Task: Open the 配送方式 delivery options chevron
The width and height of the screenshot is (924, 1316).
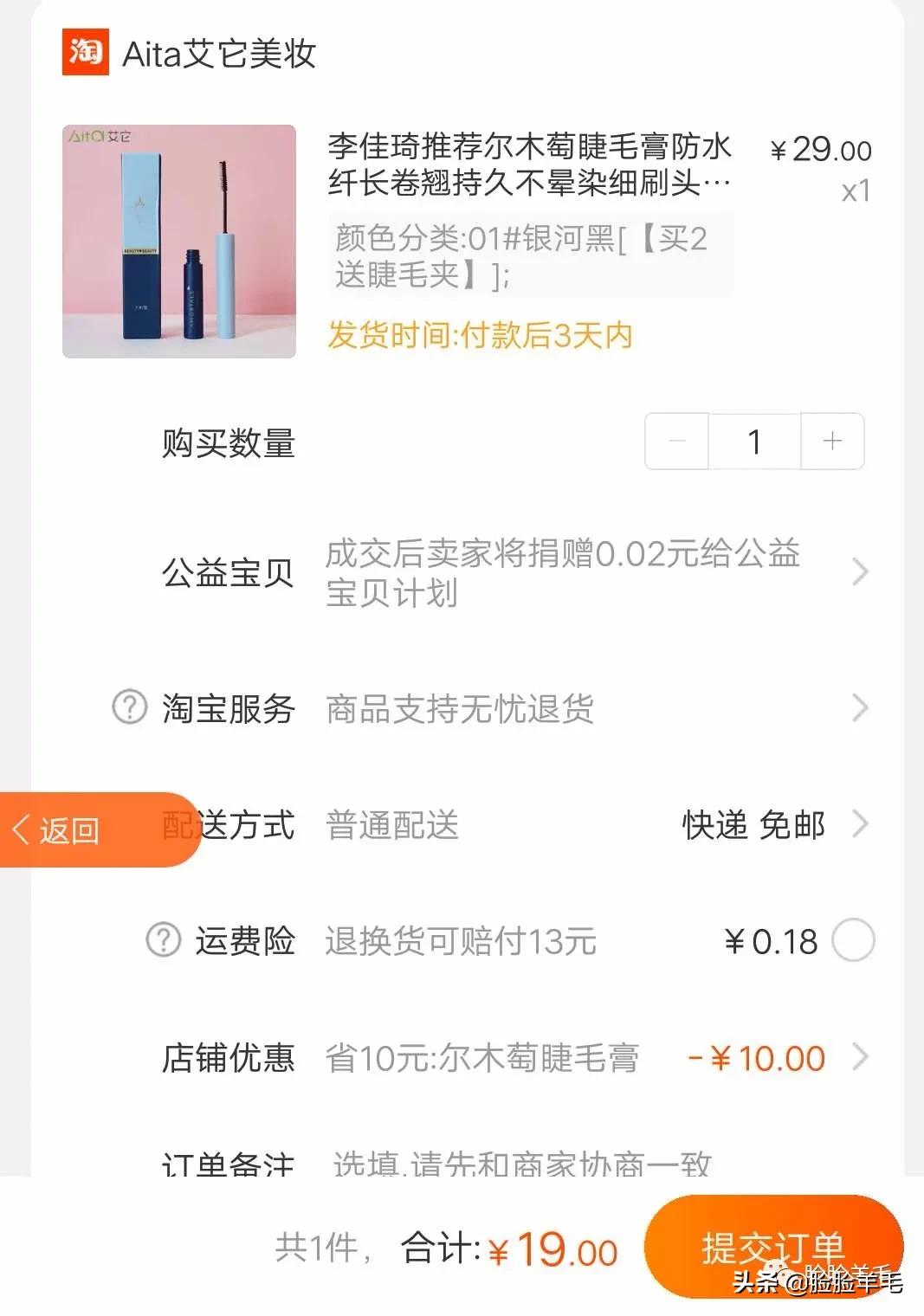Action: pos(859,827)
